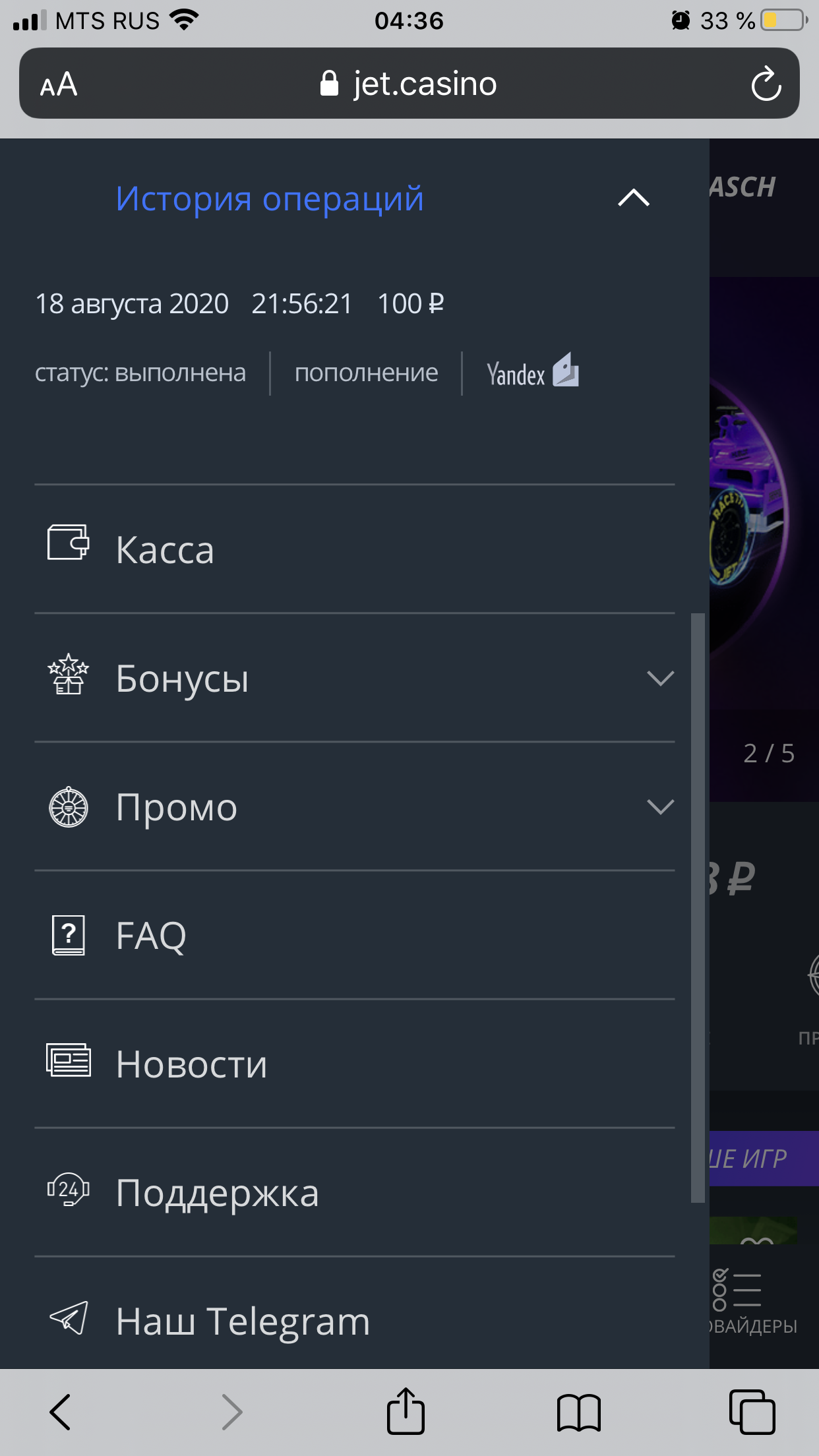
Task: Expand the Промо submenu
Action: (659, 806)
